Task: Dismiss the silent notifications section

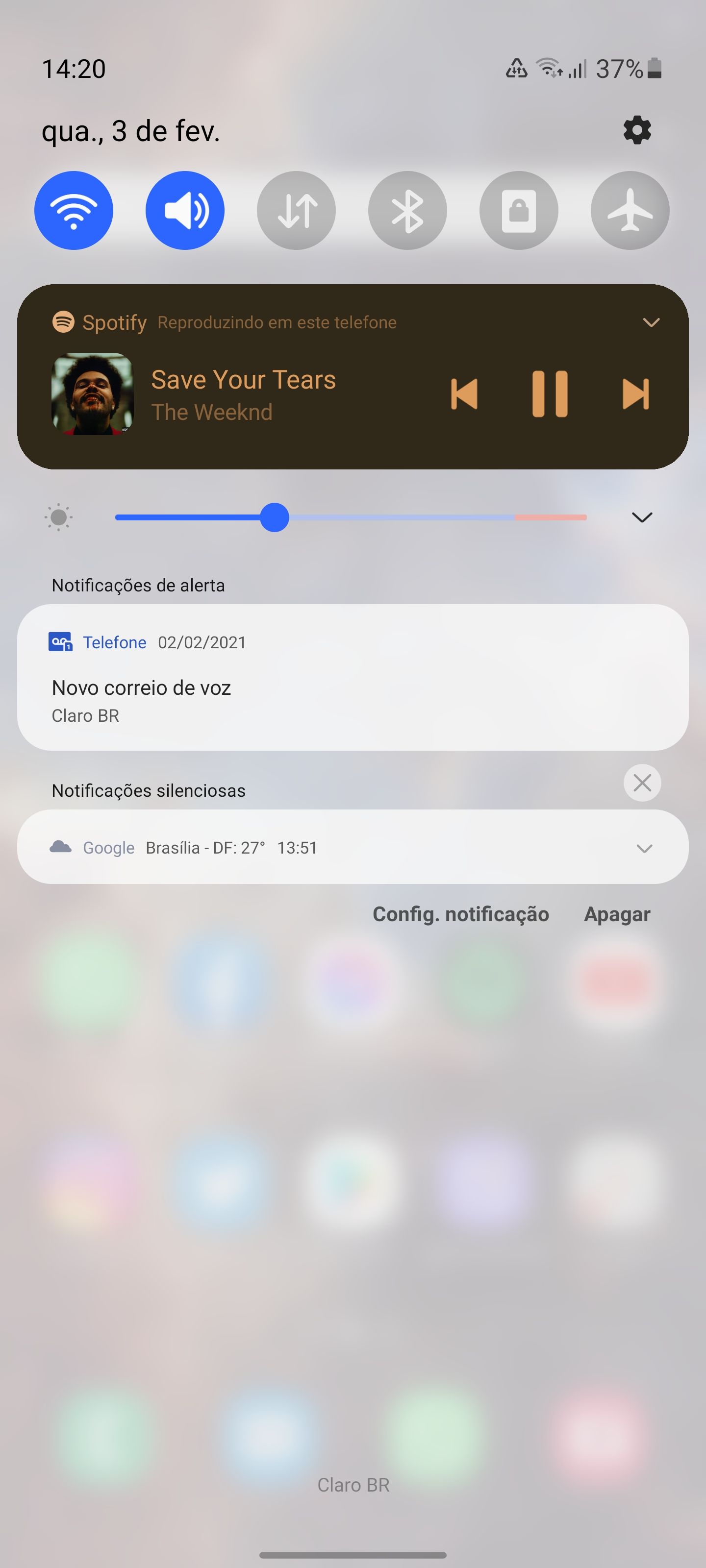Action: pos(642,783)
